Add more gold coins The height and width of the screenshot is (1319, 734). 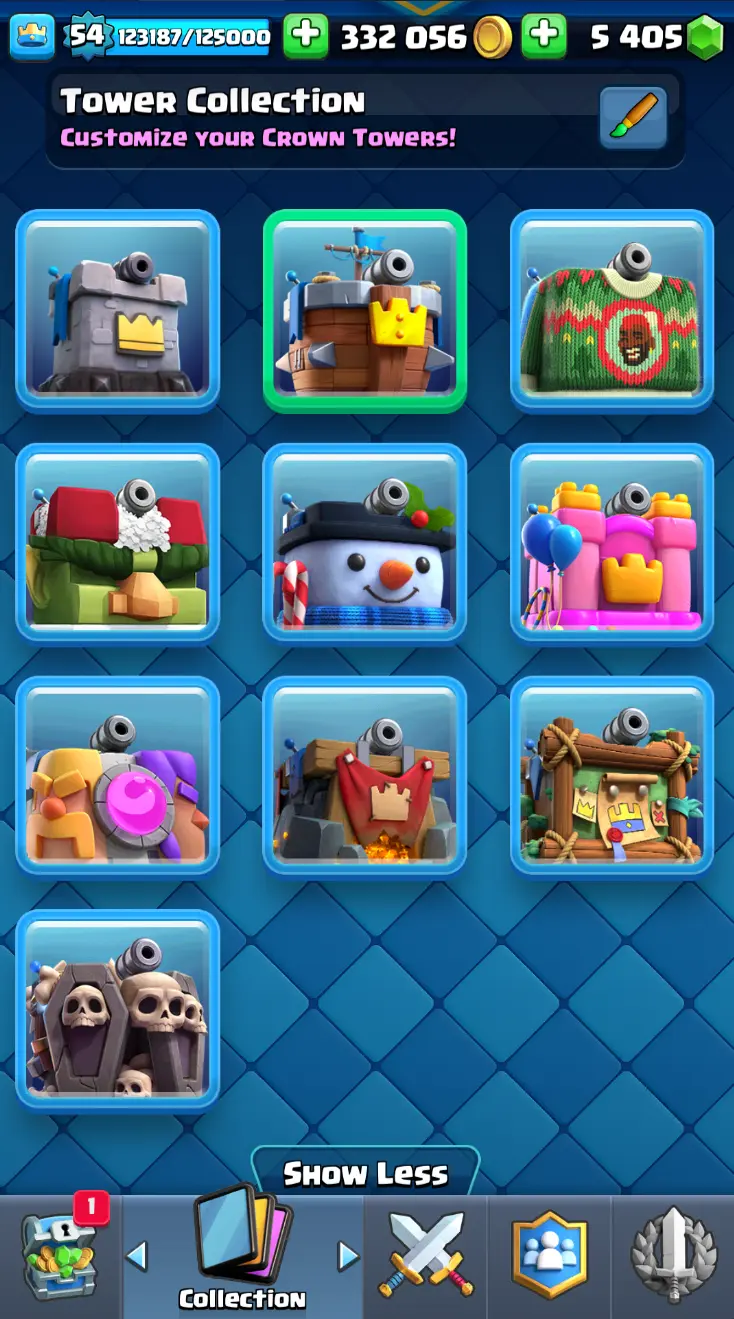click(x=306, y=37)
